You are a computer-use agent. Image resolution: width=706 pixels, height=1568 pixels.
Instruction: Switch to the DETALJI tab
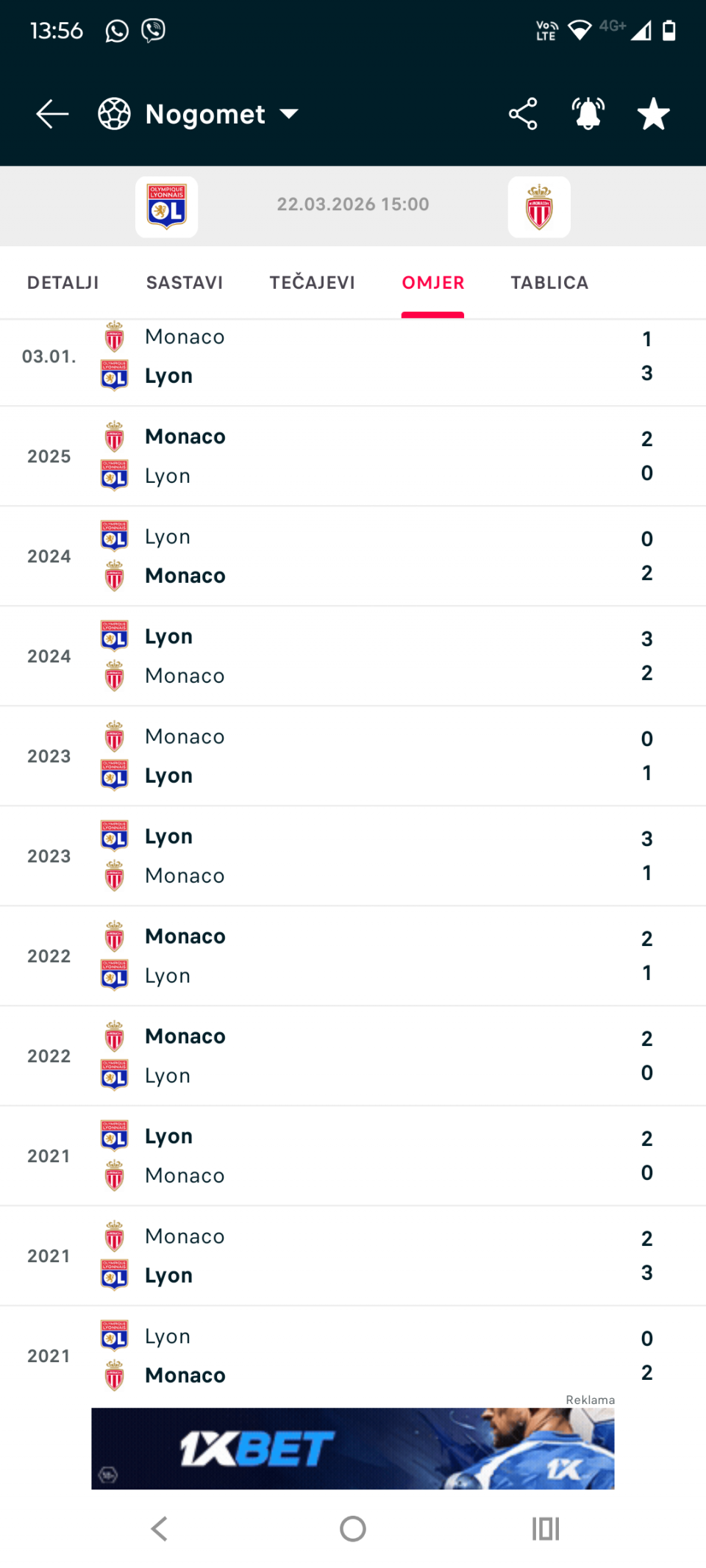coord(63,283)
